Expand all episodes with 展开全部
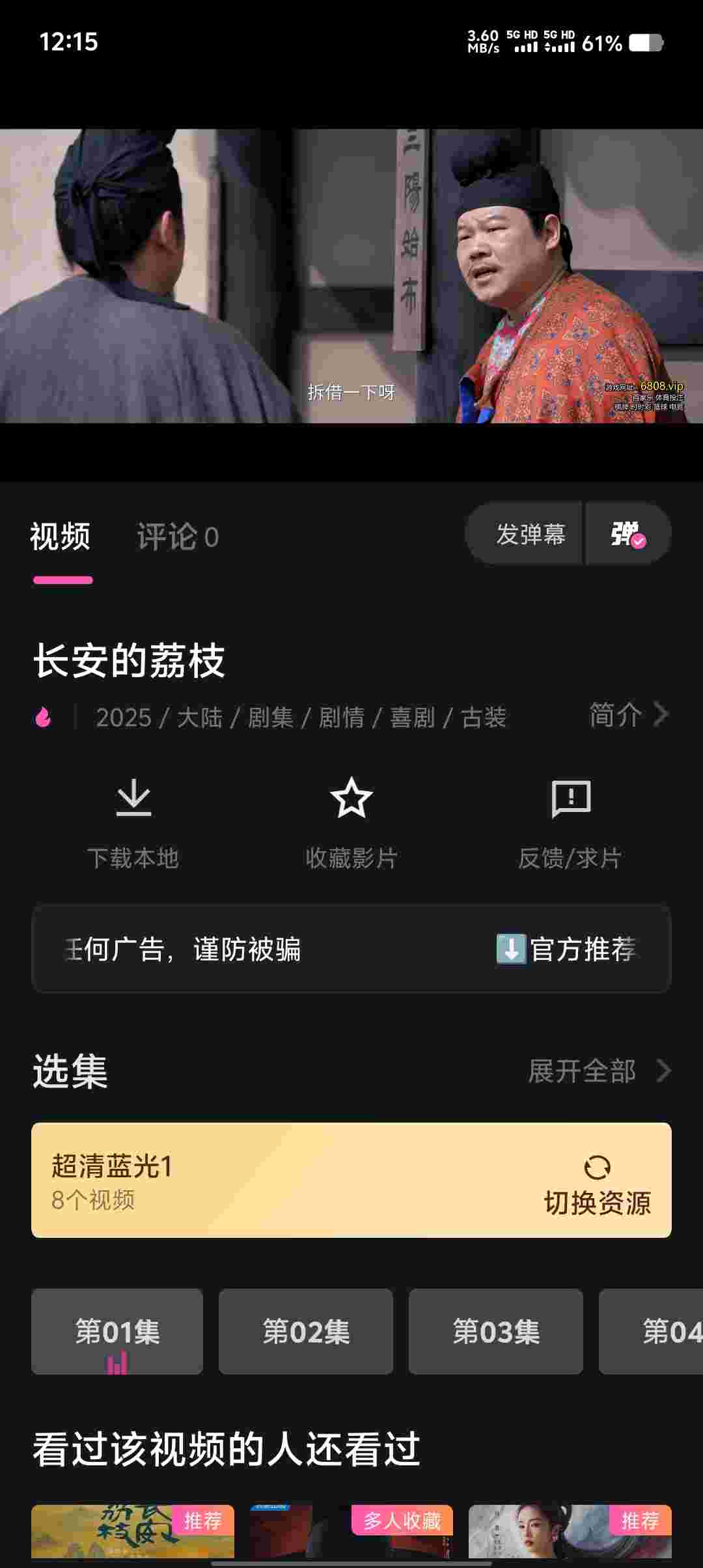The height and width of the screenshot is (1568, 703). 598,1071
